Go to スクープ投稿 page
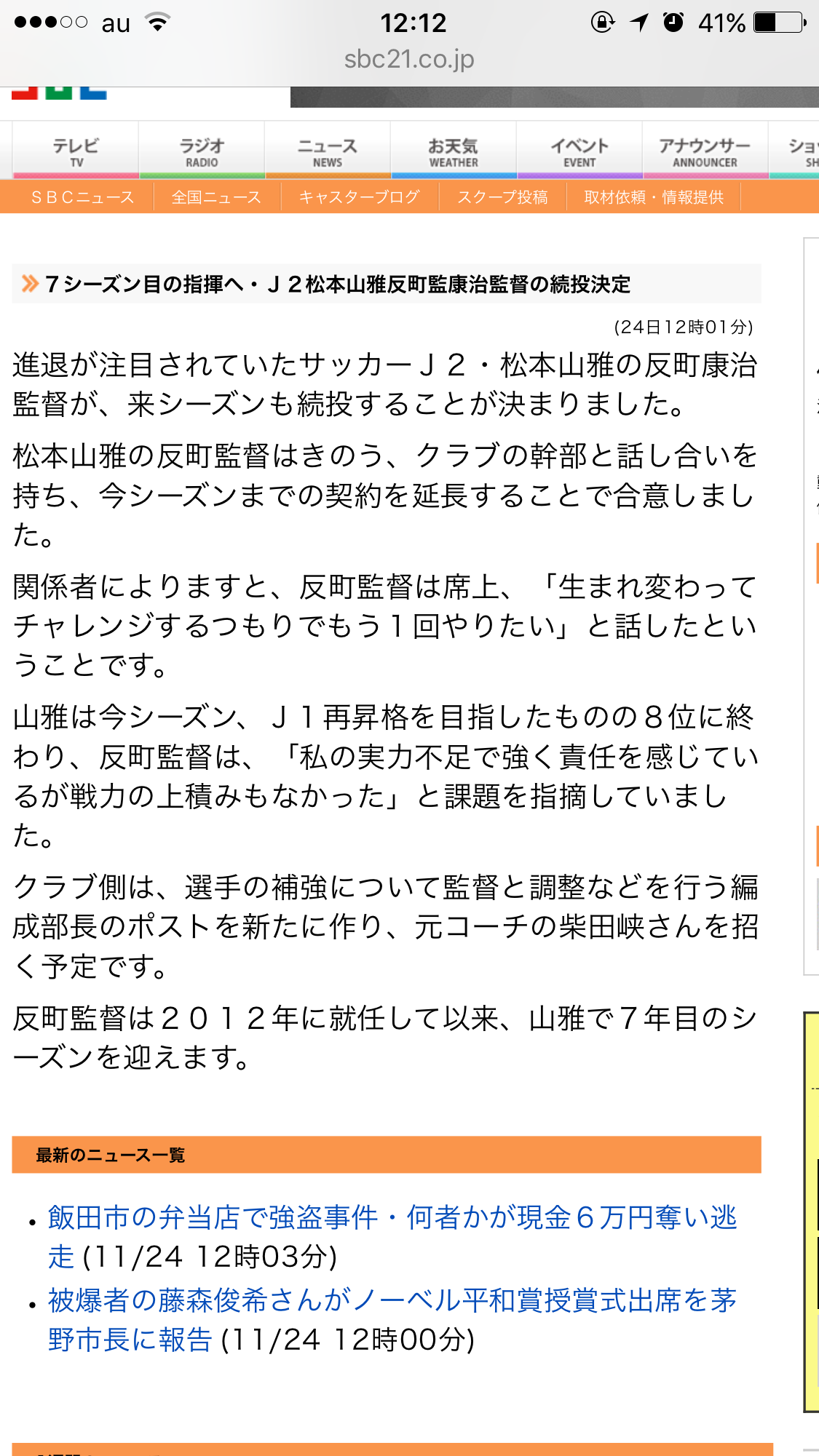Image resolution: width=819 pixels, height=1456 pixels. pyautogui.click(x=502, y=197)
